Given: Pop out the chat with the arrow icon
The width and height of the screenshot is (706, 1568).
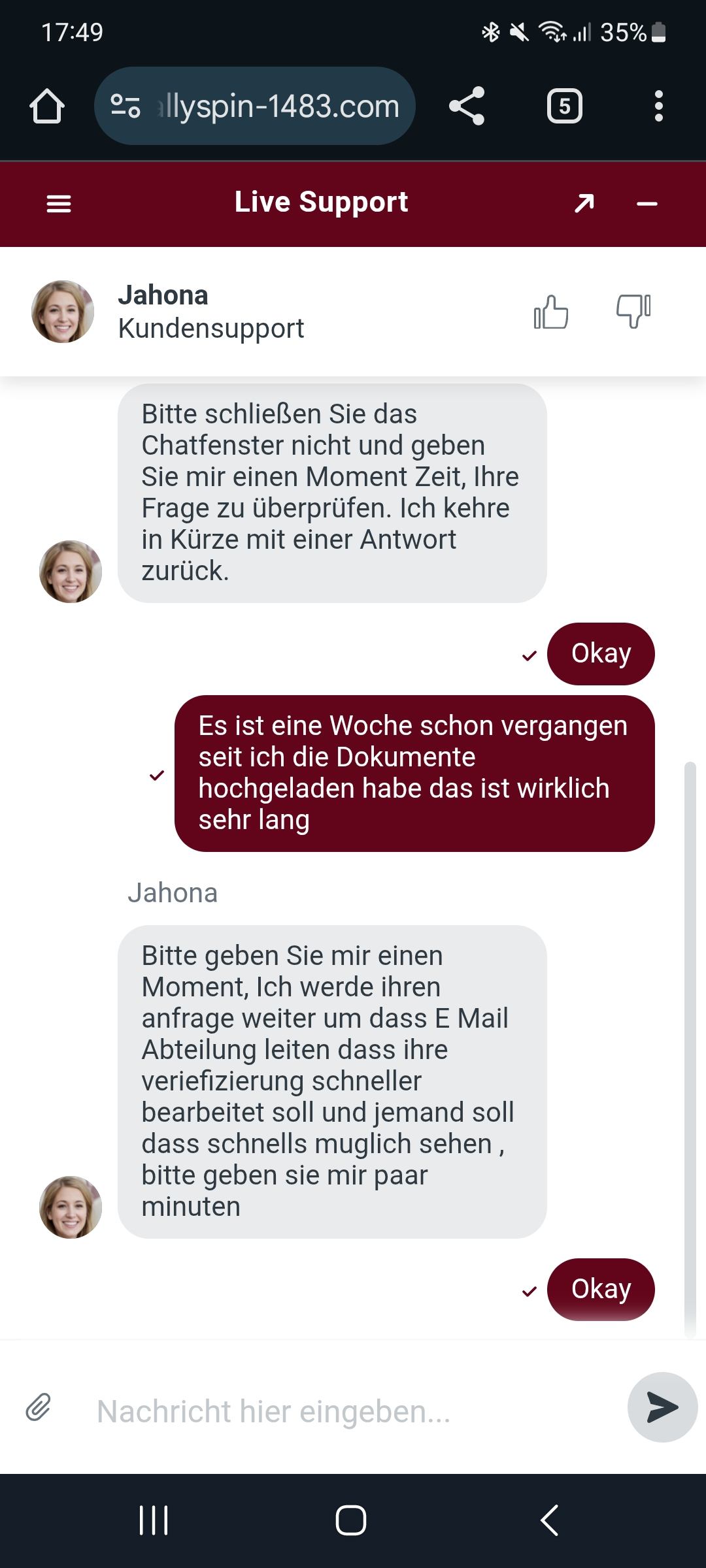Looking at the screenshot, I should coord(584,204).
